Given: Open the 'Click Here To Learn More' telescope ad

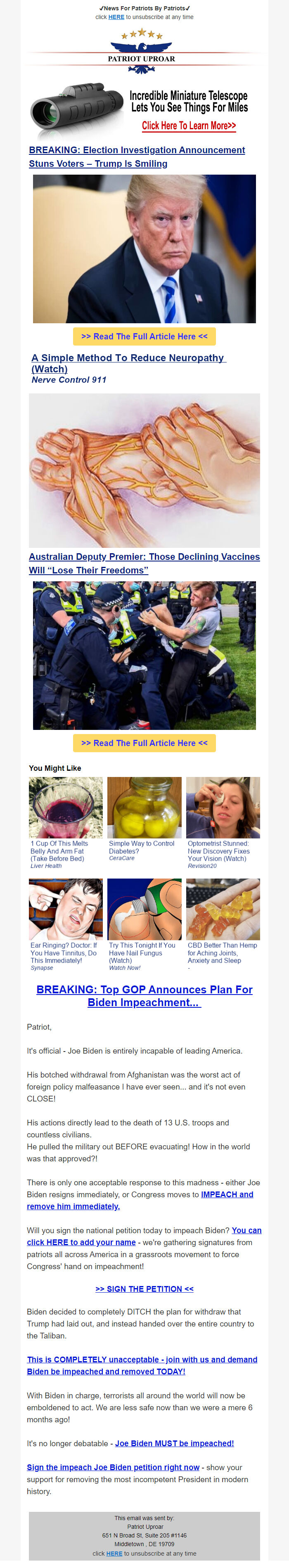Looking at the screenshot, I should tap(189, 126).
